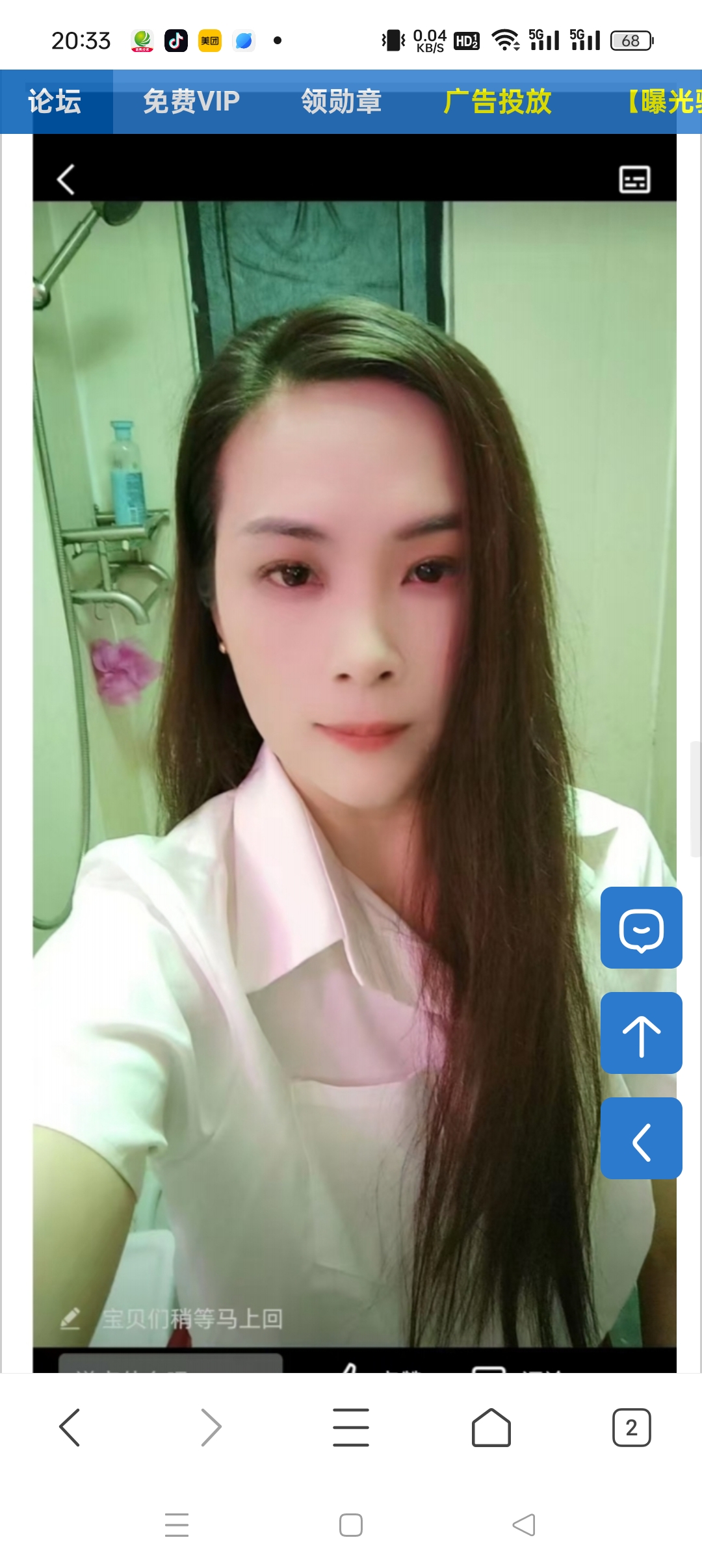The height and width of the screenshot is (1568, 702).
Task: Tap the system home button
Action: (x=351, y=1525)
